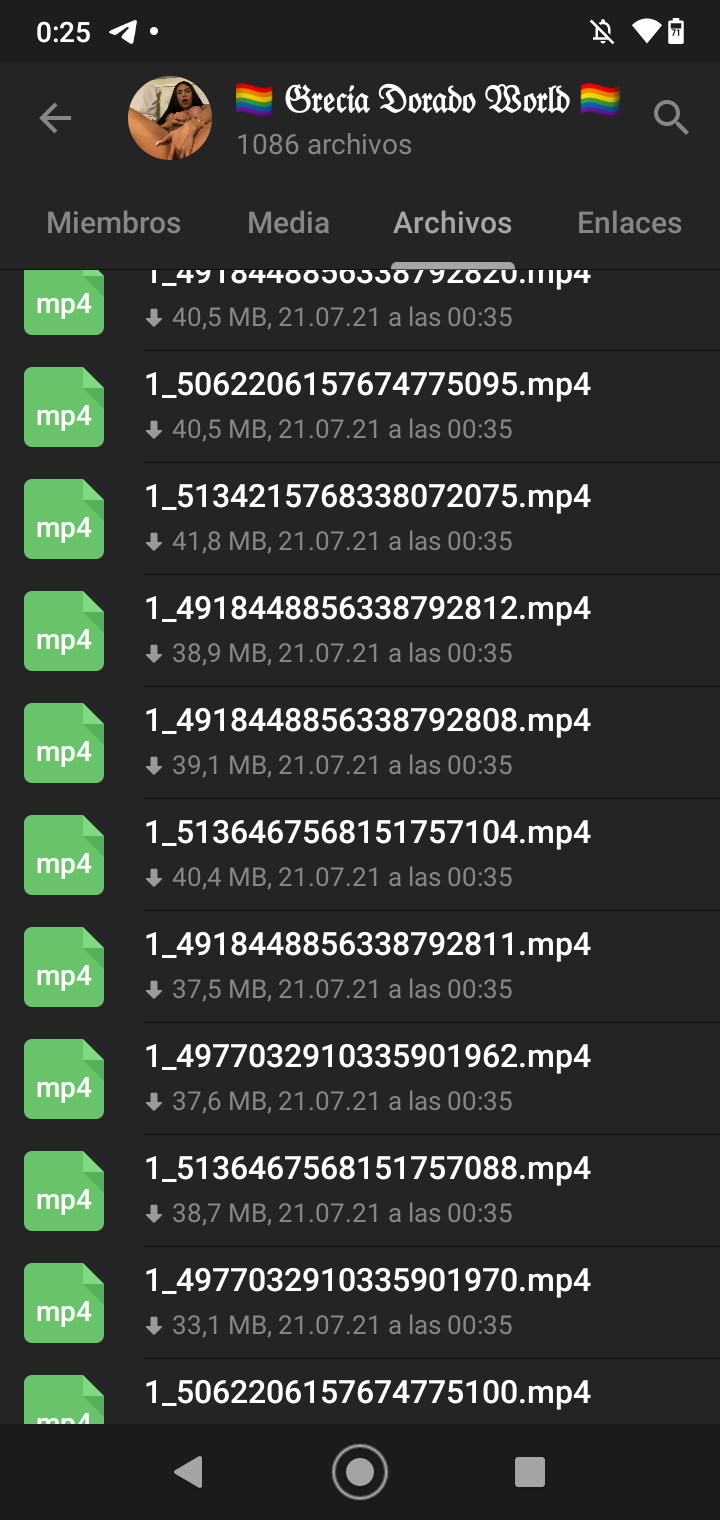Switch to the Miembros tab
Image resolution: width=720 pixels, height=1520 pixels.
[114, 223]
